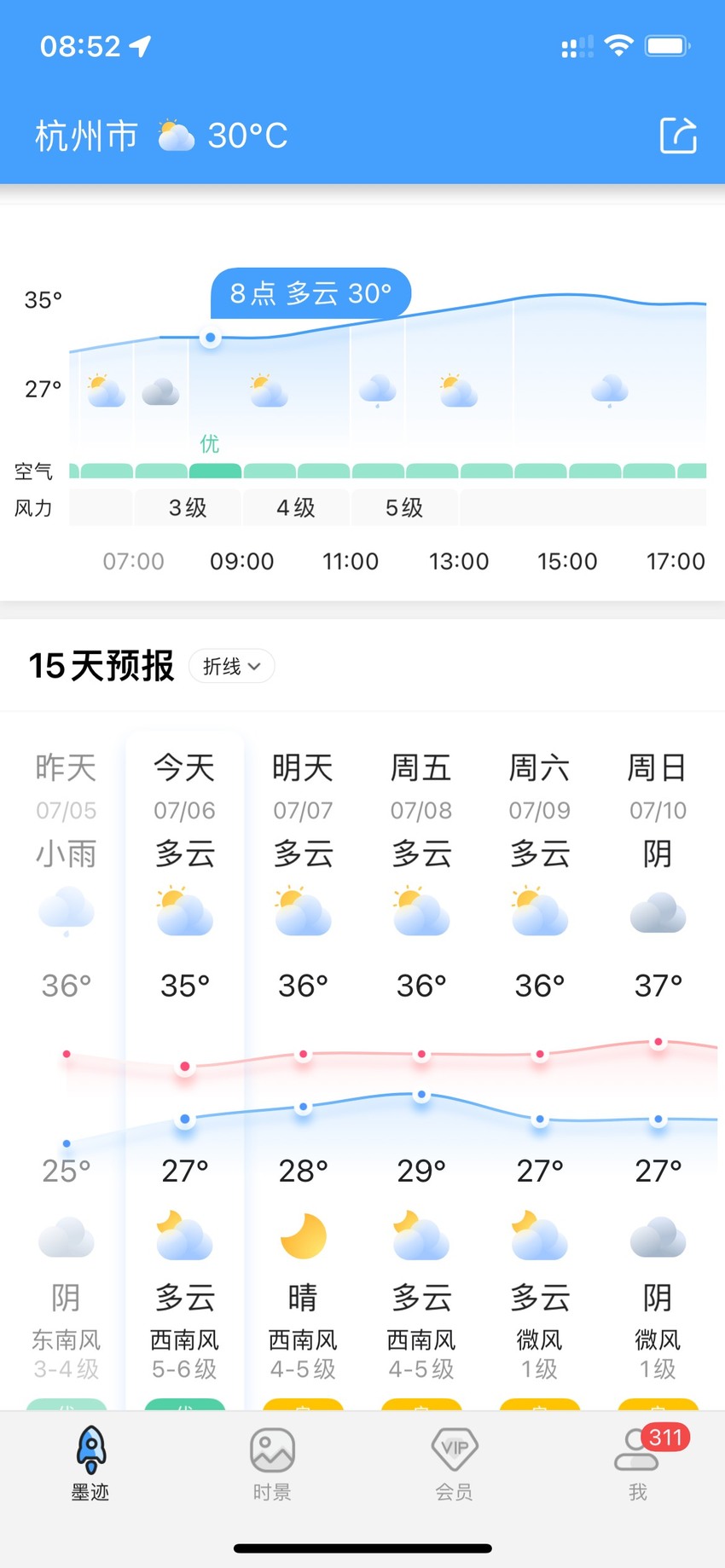Switch to the 时景 tab

[x=272, y=1465]
